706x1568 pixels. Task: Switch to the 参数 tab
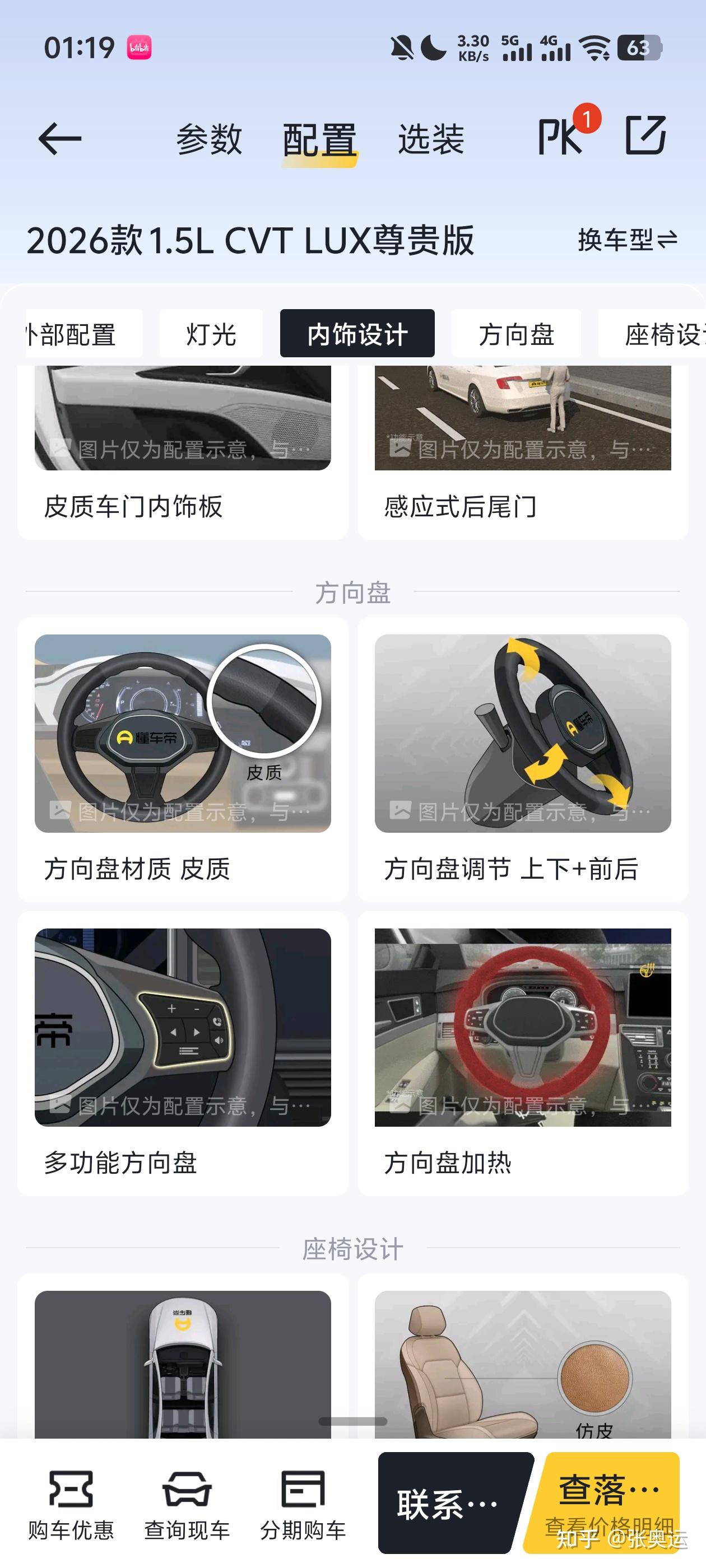pyautogui.click(x=210, y=139)
